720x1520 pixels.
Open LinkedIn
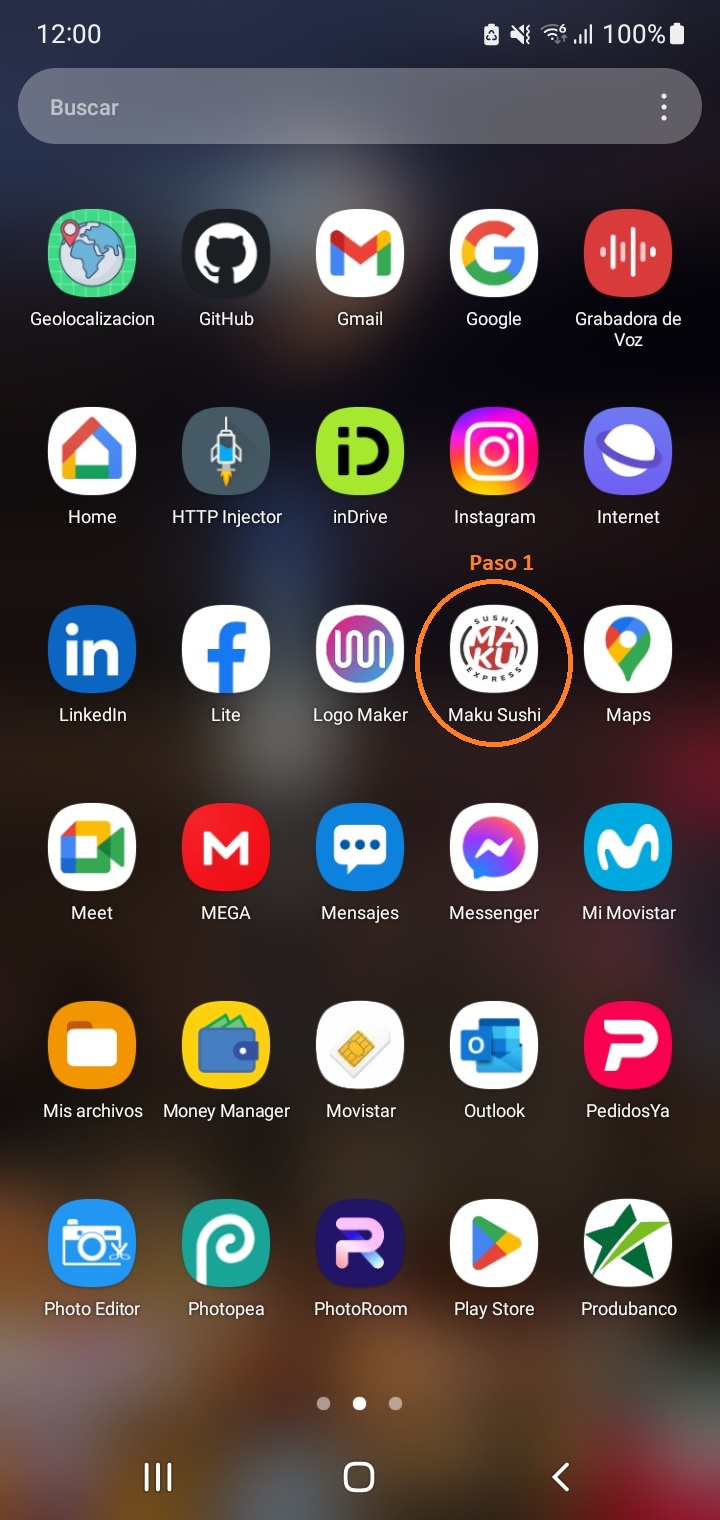92,650
